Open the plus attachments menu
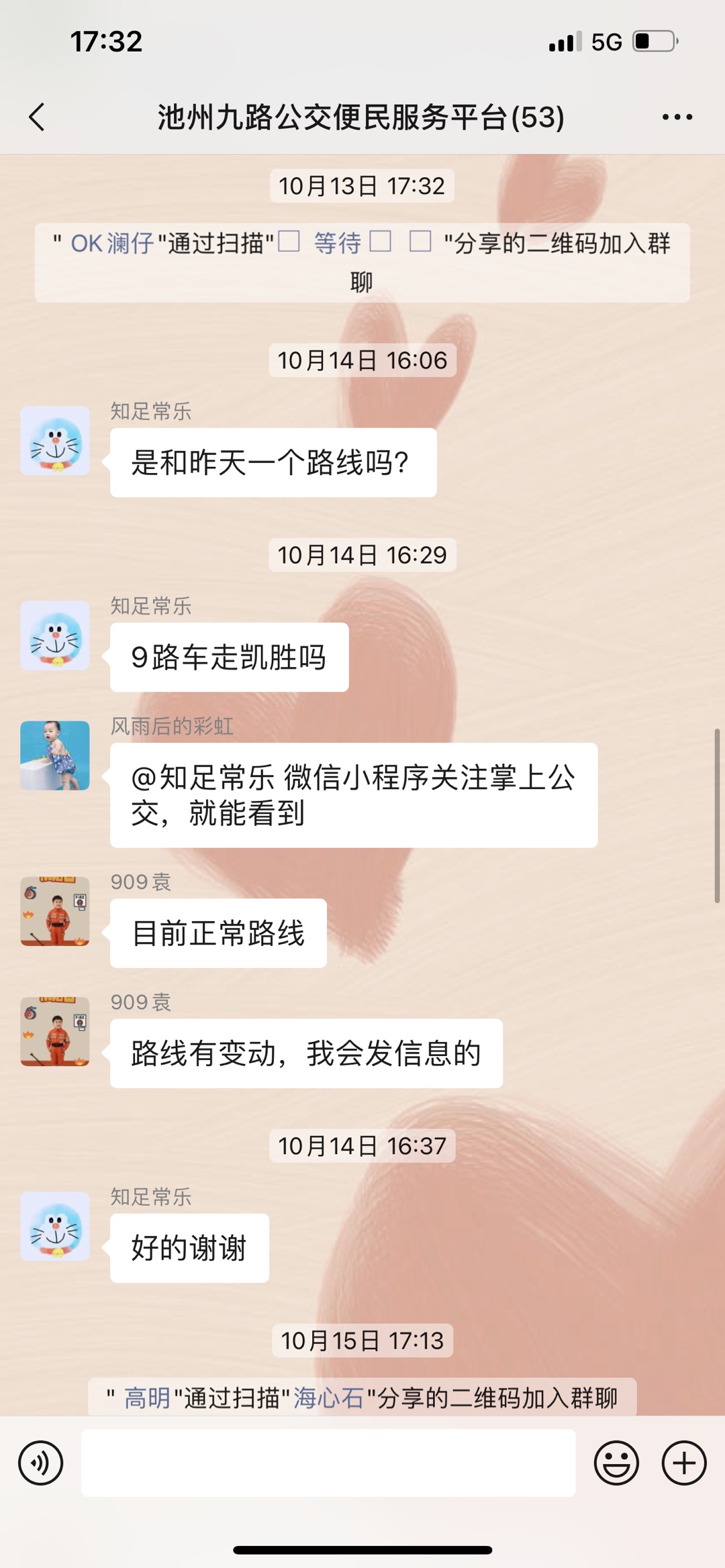The height and width of the screenshot is (1568, 725). 683,1463
